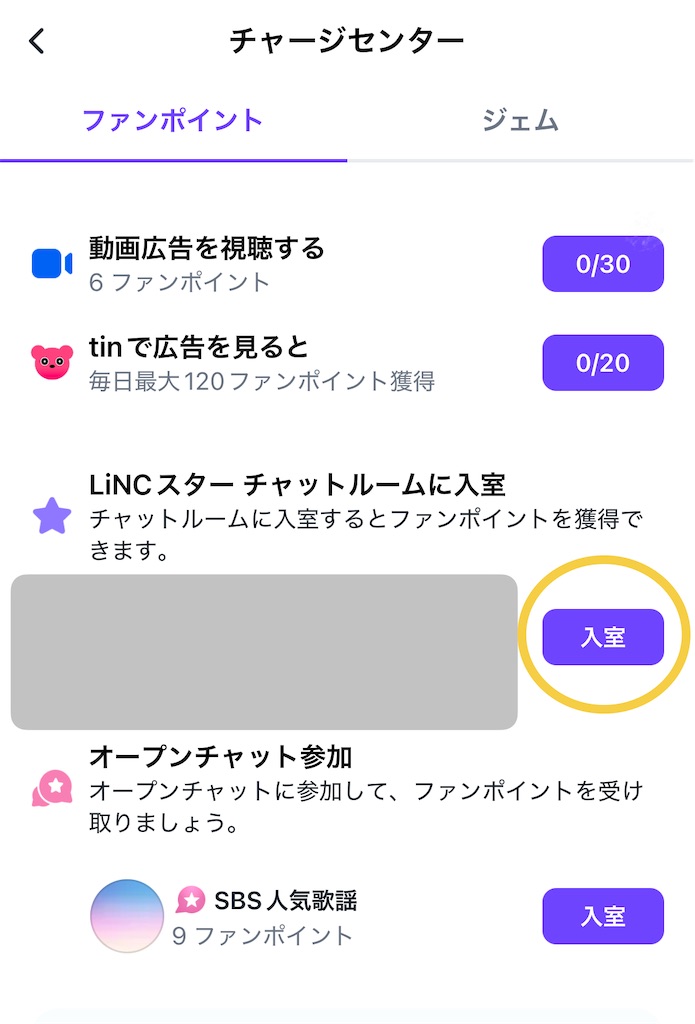Switch to the ジェム tab
Screen dimensions: 695x1024
pos(520,121)
